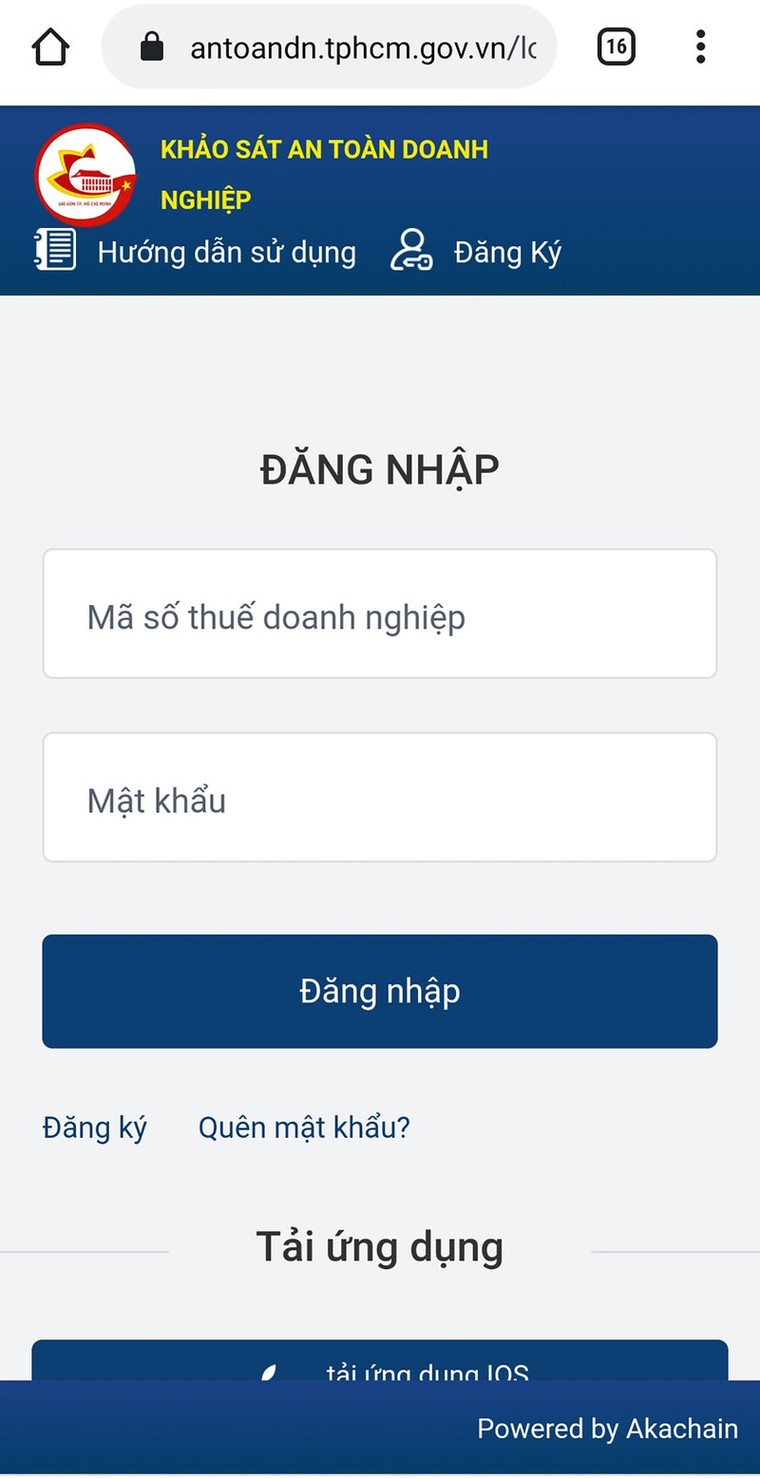Open the browser tab switcher showing 16
Image resolution: width=760 pixels, height=1479 pixels.
(x=616, y=46)
